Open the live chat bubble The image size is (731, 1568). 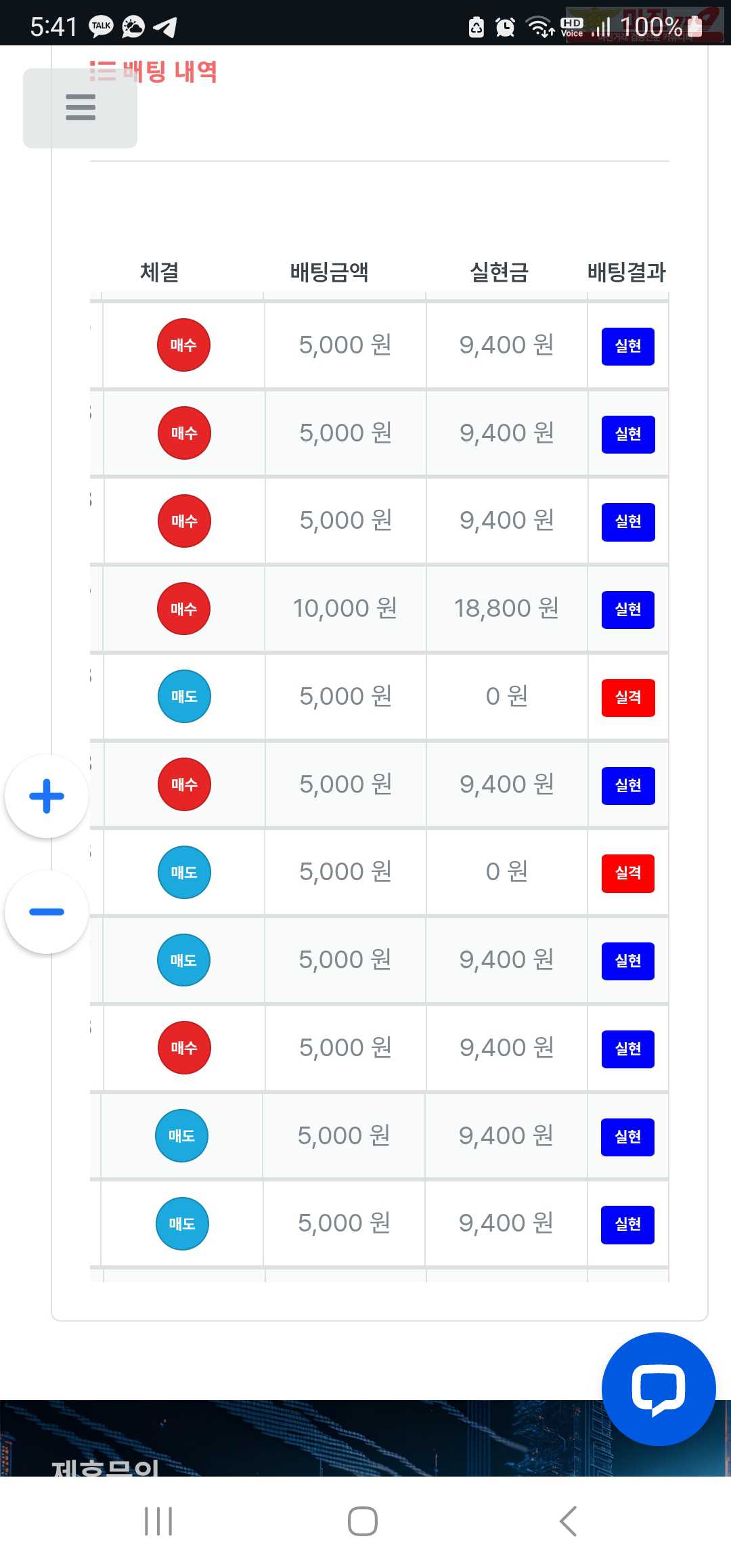click(x=659, y=1389)
